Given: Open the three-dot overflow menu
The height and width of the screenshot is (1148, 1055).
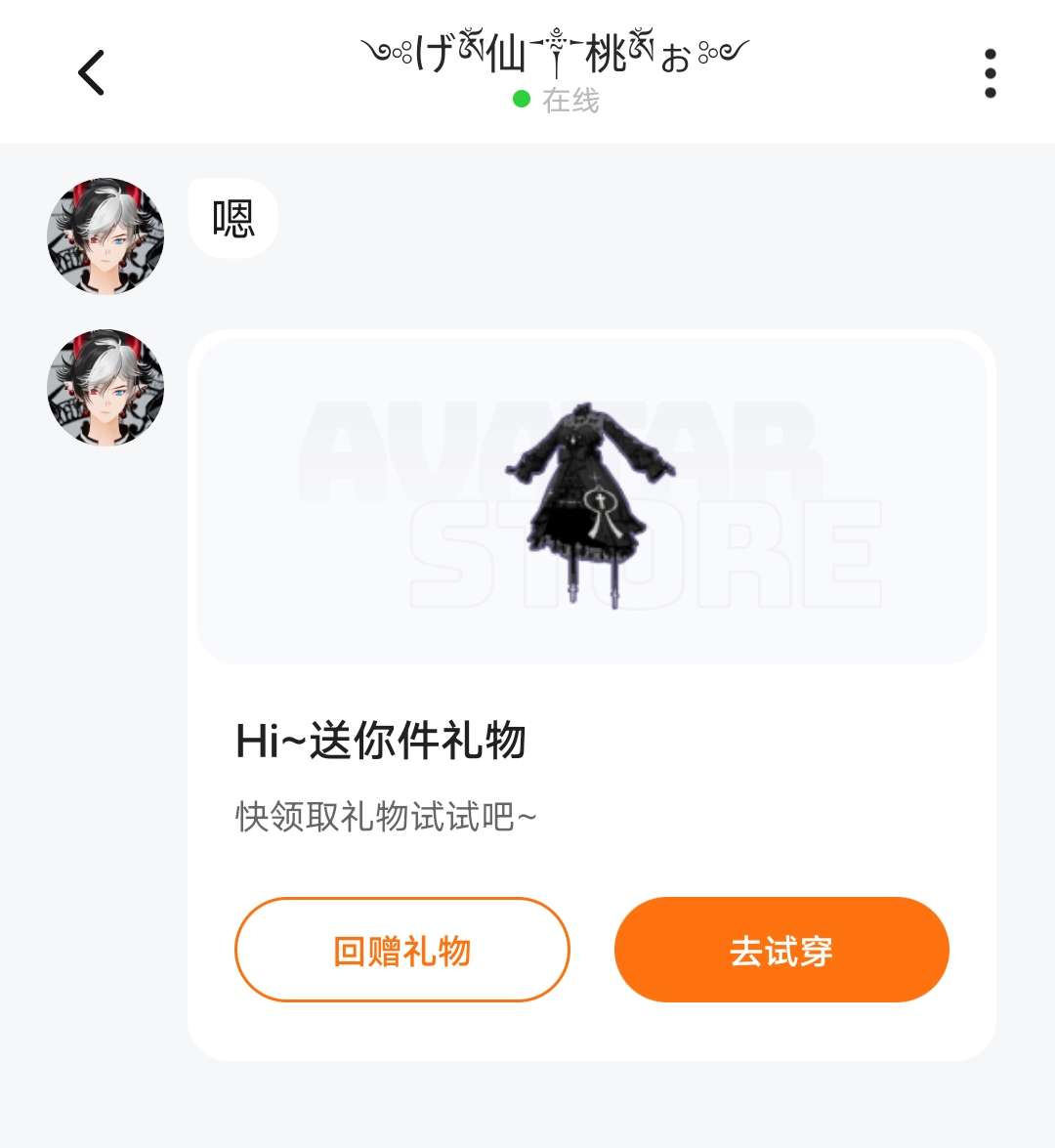Looking at the screenshot, I should tap(990, 73).
